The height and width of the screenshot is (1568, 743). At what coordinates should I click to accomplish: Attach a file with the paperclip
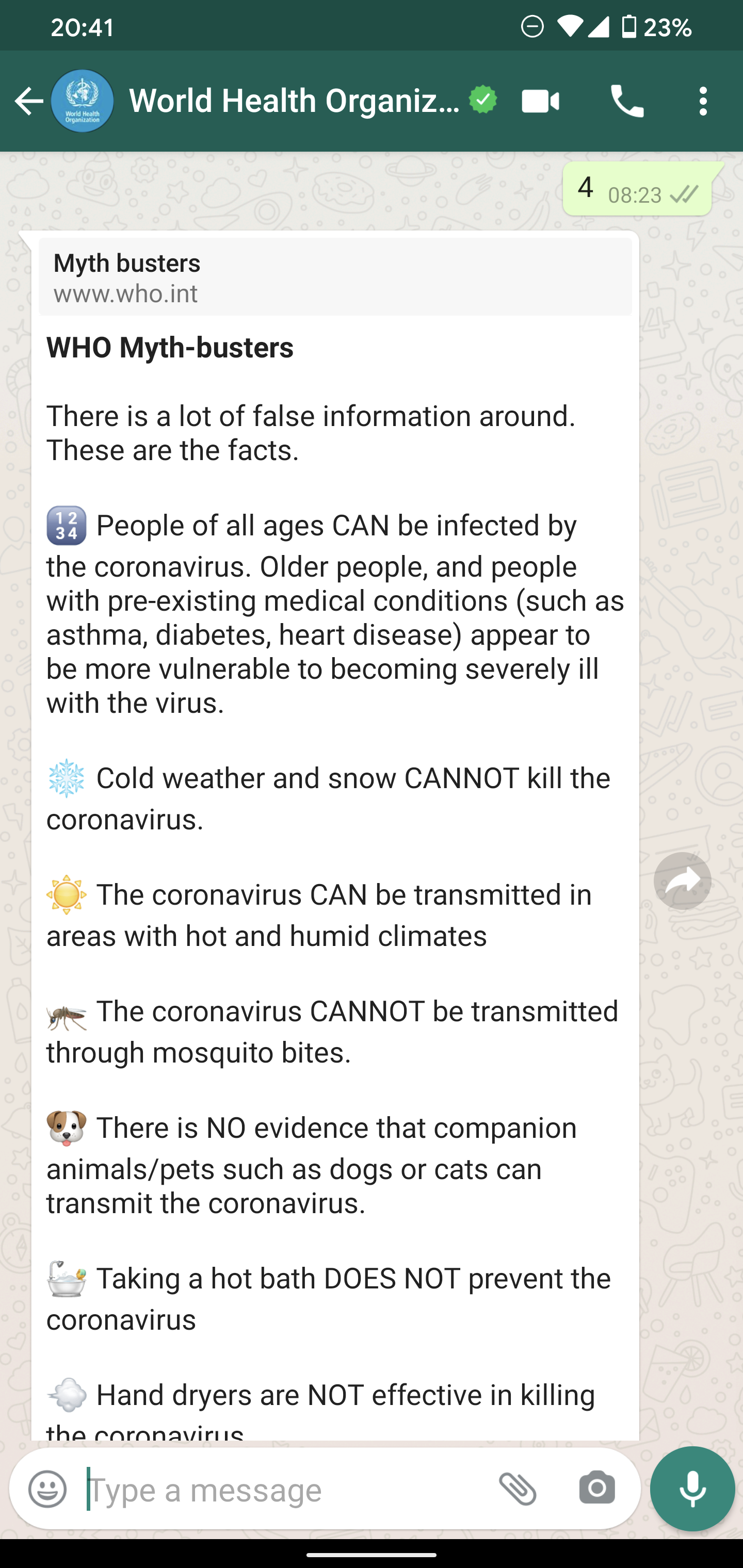coord(518,1489)
